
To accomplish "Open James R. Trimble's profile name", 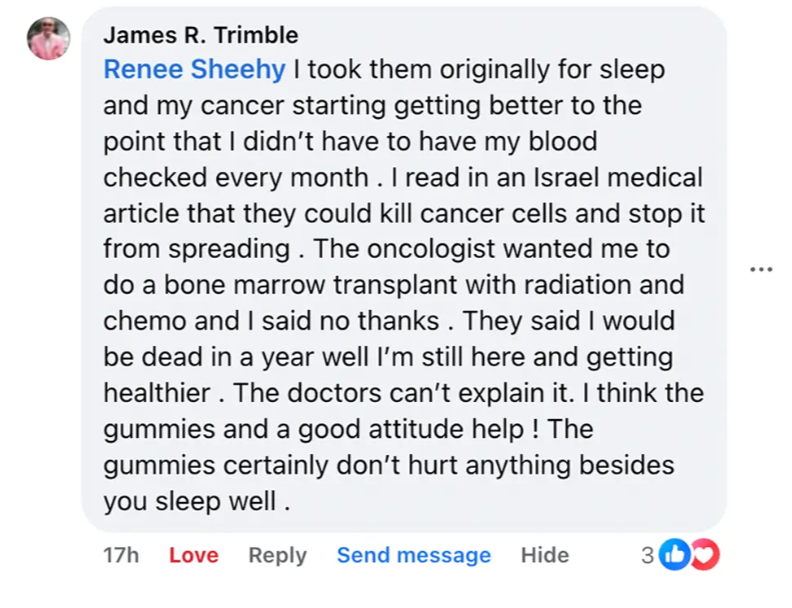I will click(201, 35).
